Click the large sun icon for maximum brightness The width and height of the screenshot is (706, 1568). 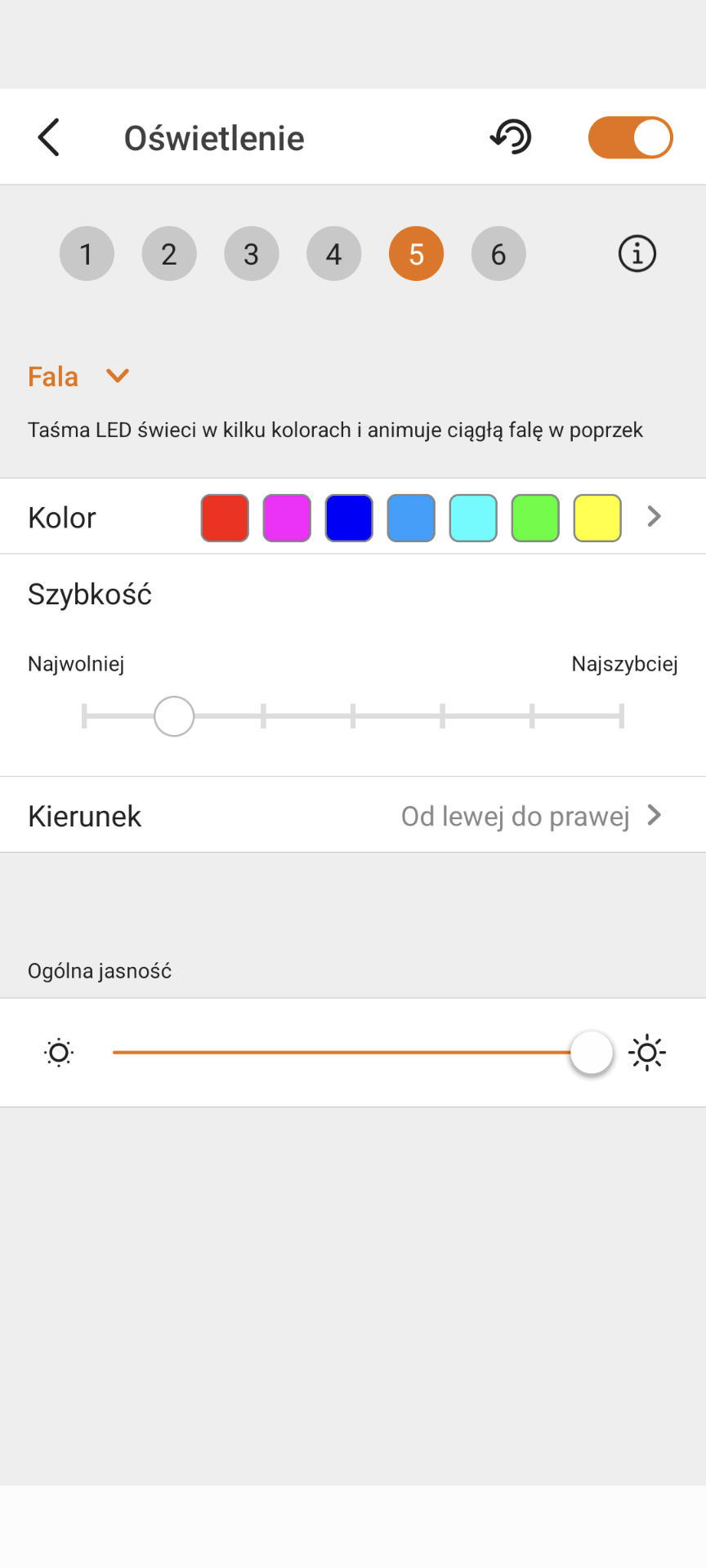[x=647, y=1053]
